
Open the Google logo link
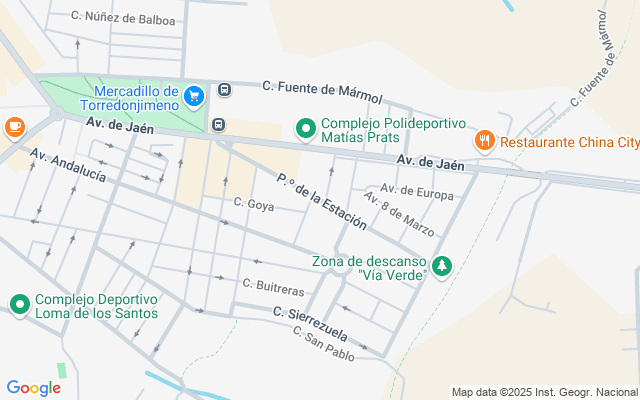(x=33, y=388)
